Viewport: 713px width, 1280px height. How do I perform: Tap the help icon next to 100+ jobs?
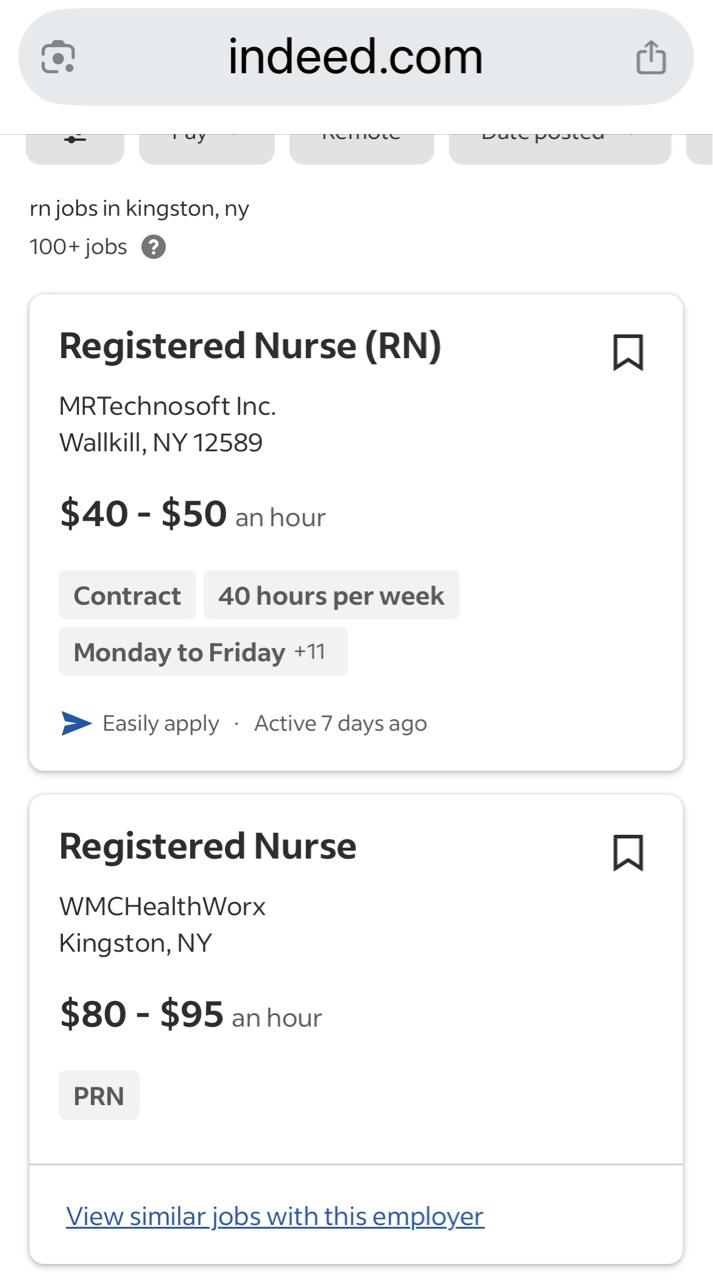point(153,247)
